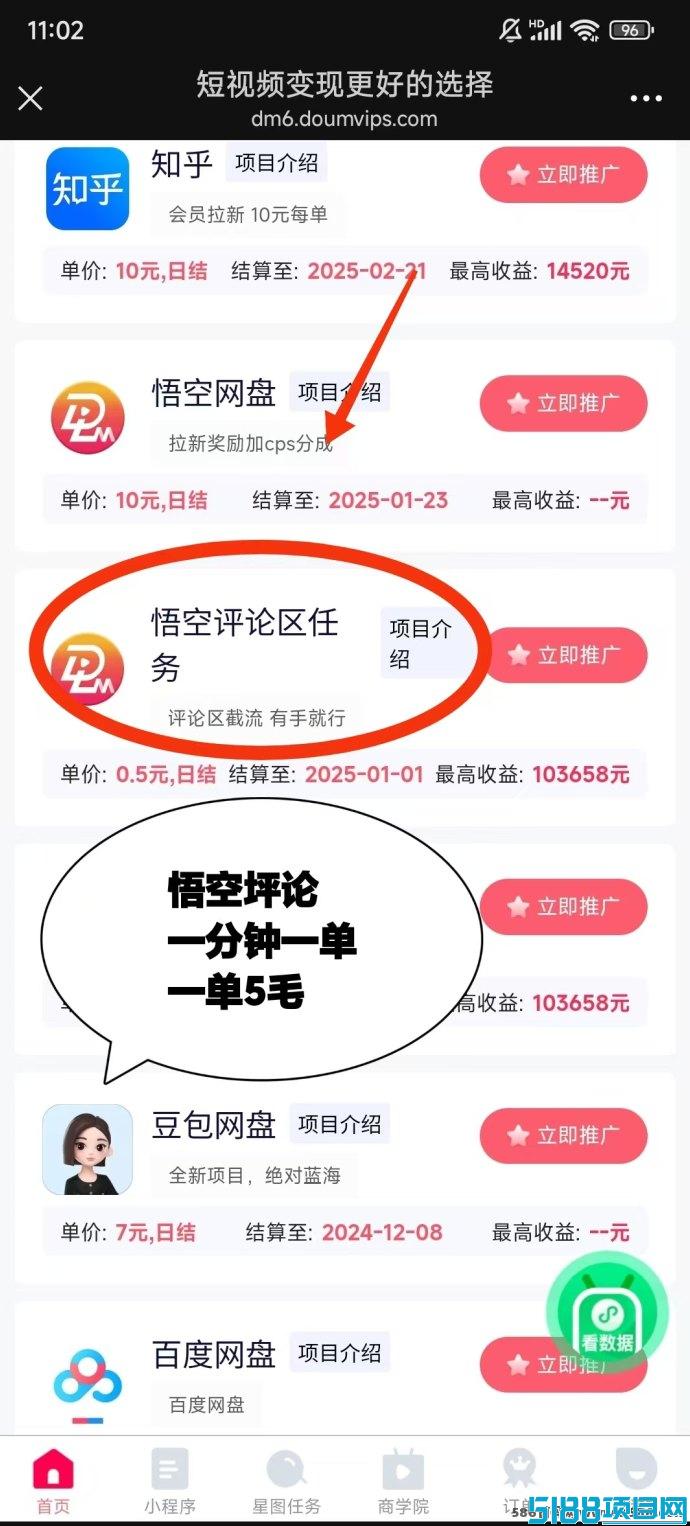Tap 立即推广 for 豆包网盘
The width and height of the screenshot is (690, 1526).
tap(564, 1135)
